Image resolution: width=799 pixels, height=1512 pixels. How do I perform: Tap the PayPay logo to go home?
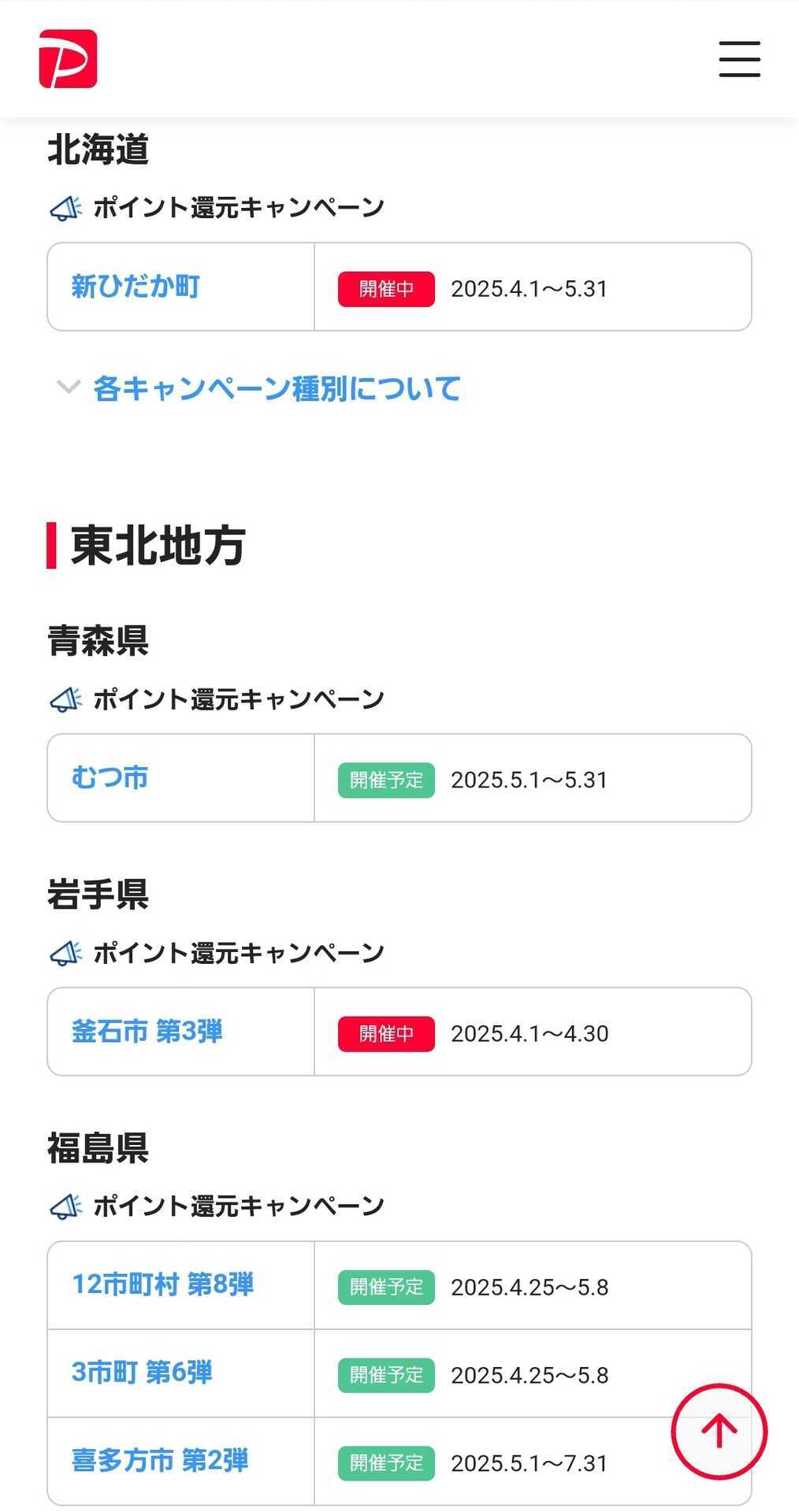pyautogui.click(x=68, y=59)
